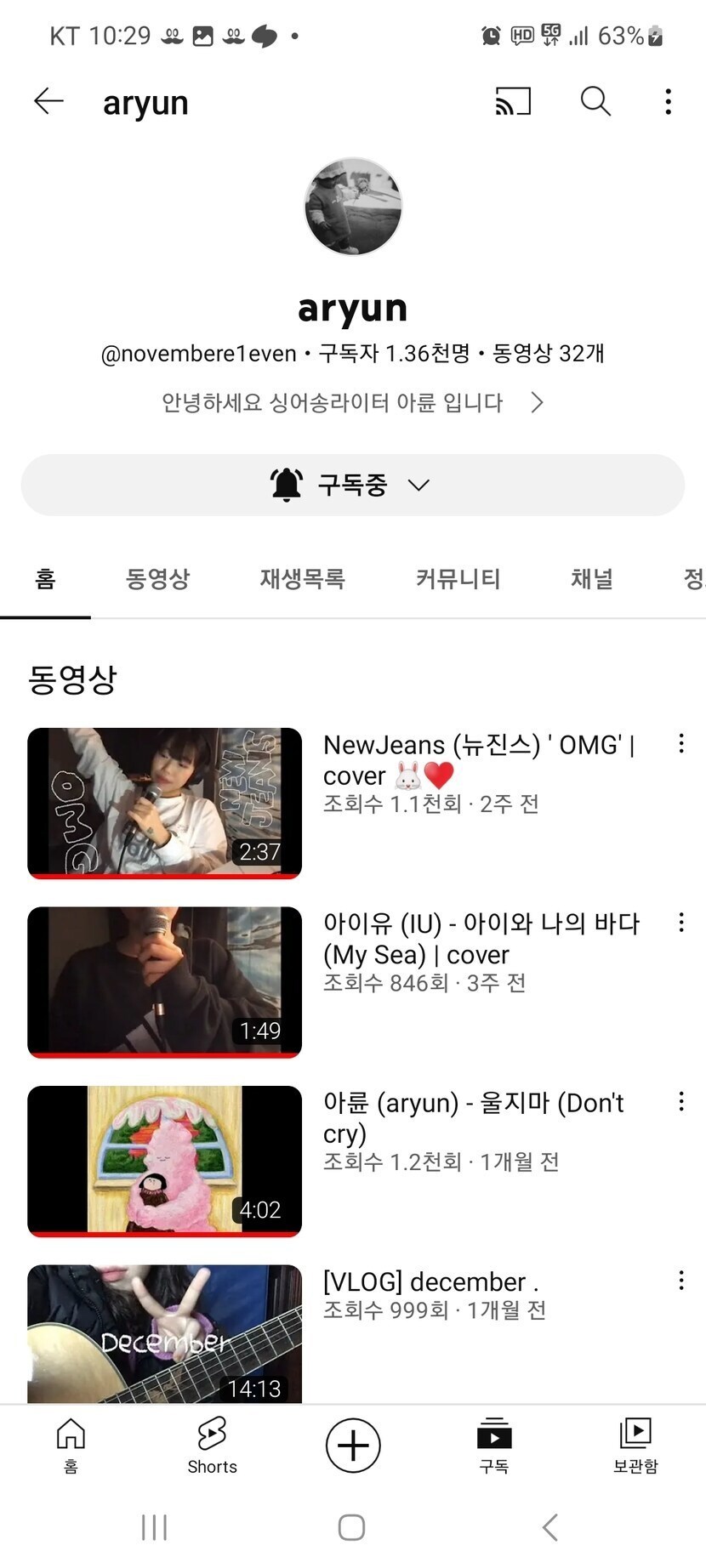This screenshot has height=1568, width=706.
Task: Open the cast to device icon
Action: 513,101
